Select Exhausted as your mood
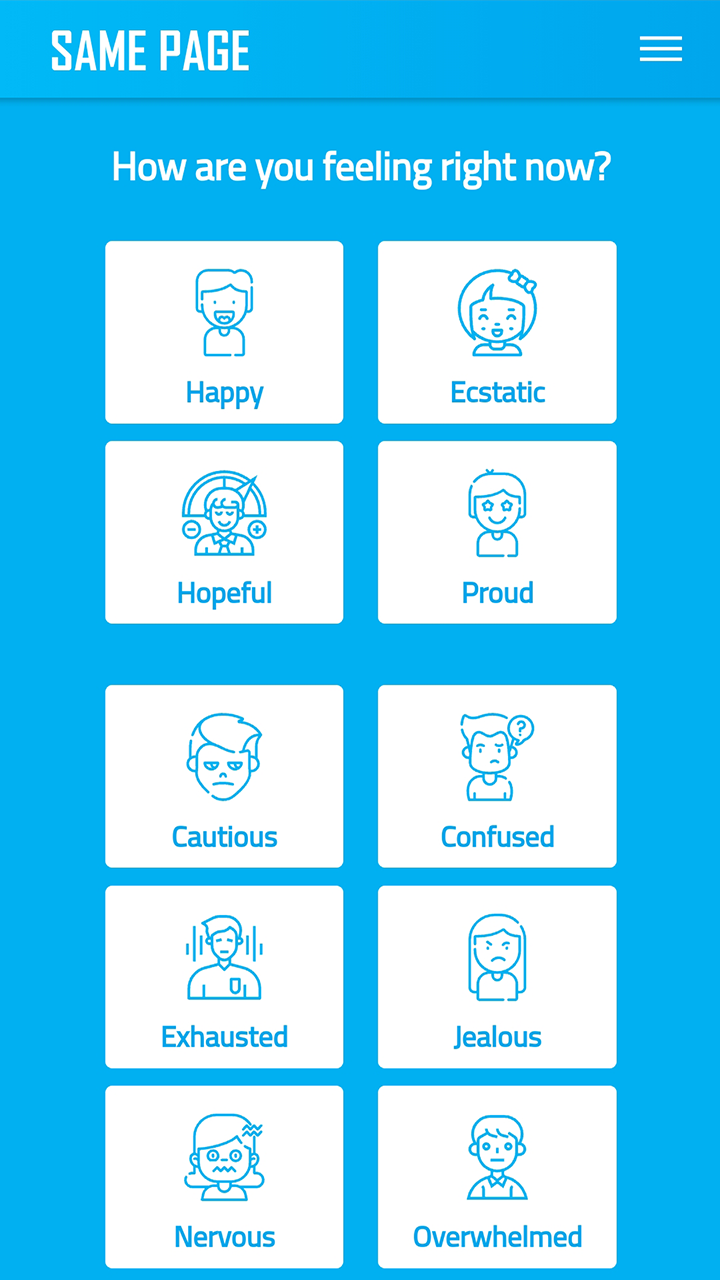Viewport: 720px width, 1280px height. [224, 977]
